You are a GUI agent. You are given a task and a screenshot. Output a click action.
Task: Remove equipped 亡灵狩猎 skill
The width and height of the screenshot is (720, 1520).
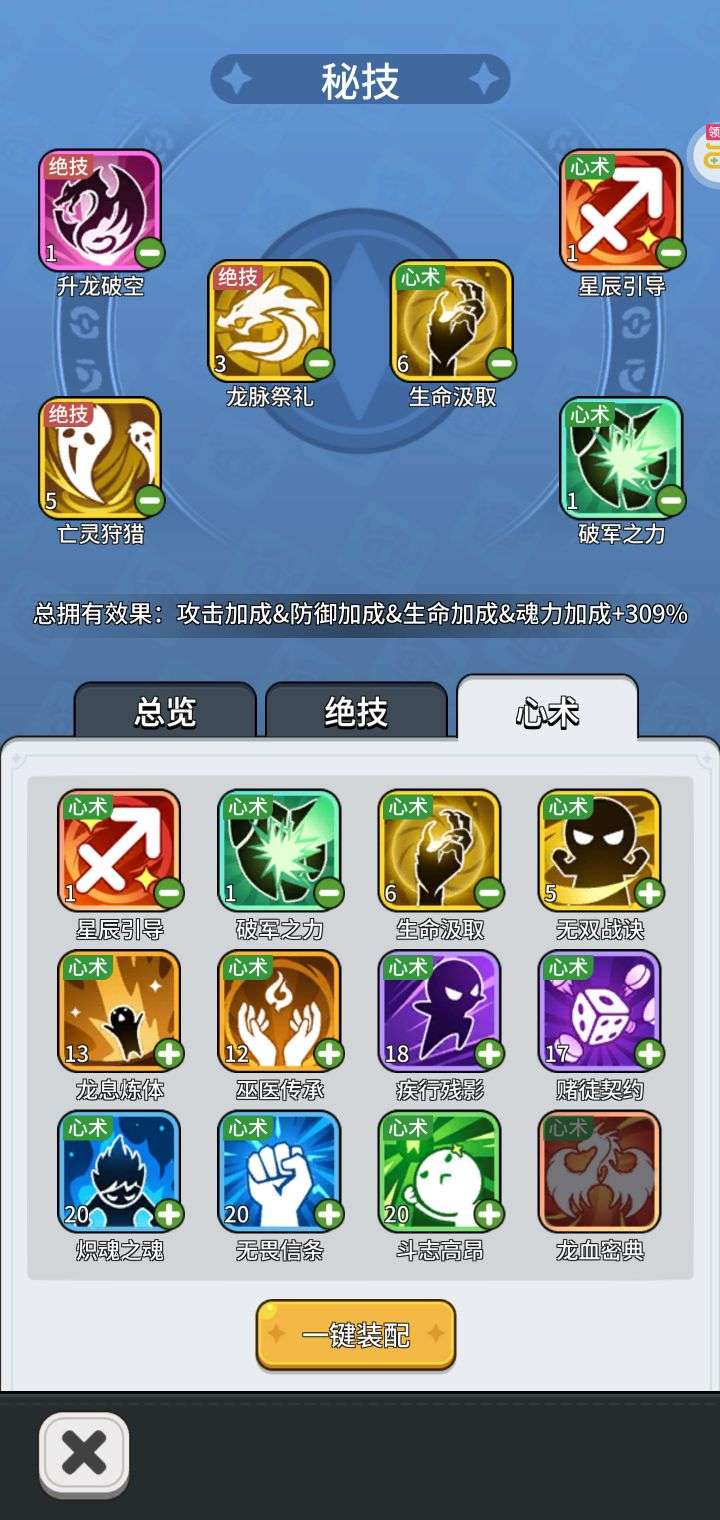click(149, 499)
